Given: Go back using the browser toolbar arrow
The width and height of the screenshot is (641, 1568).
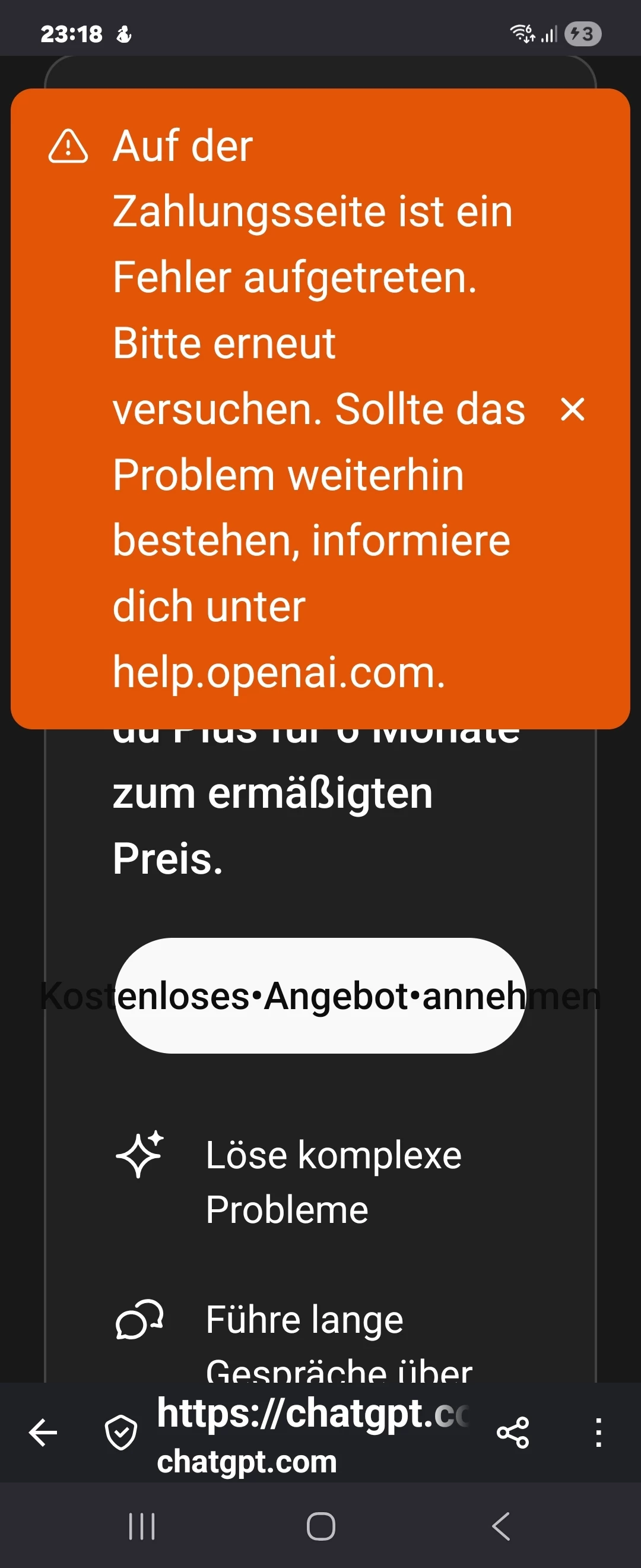Looking at the screenshot, I should (43, 1431).
